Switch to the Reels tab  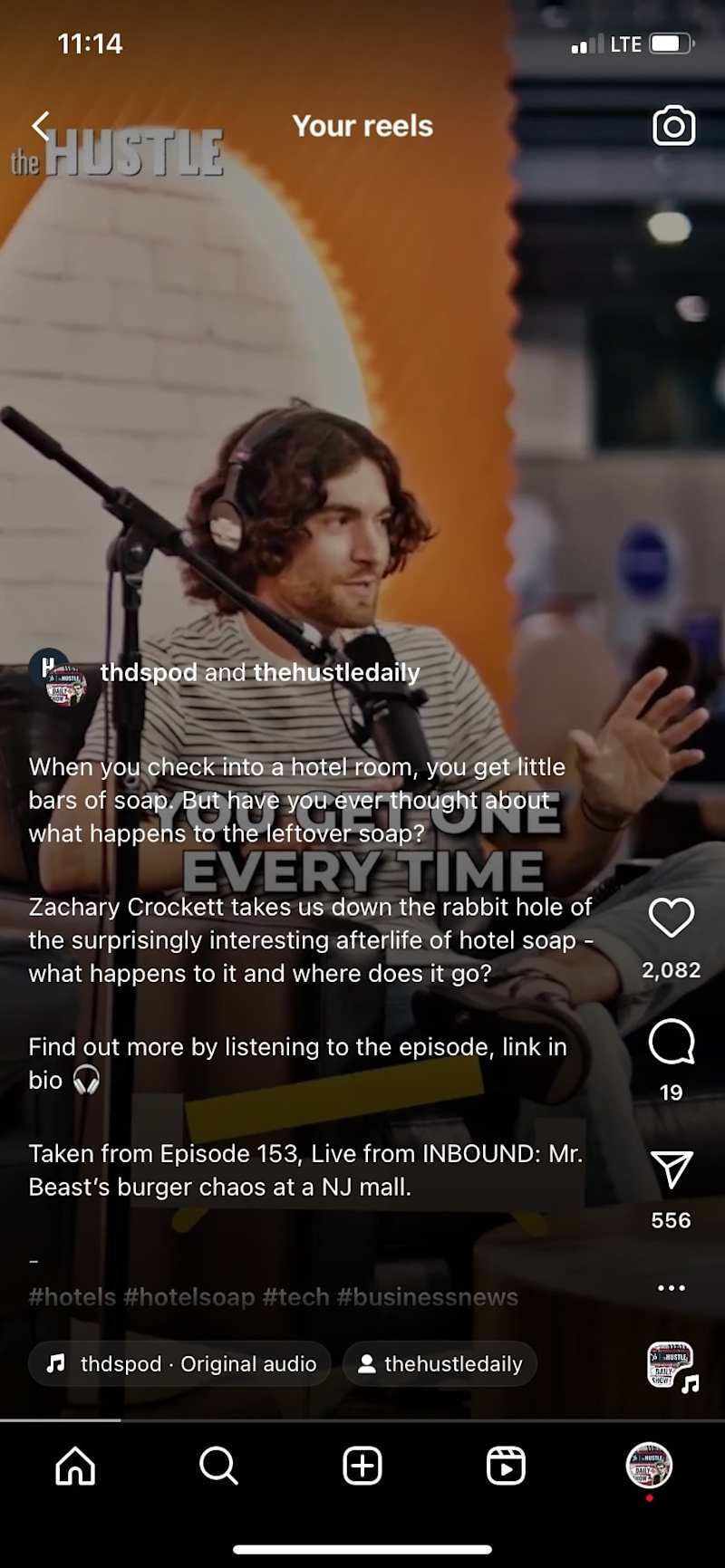(506, 1465)
